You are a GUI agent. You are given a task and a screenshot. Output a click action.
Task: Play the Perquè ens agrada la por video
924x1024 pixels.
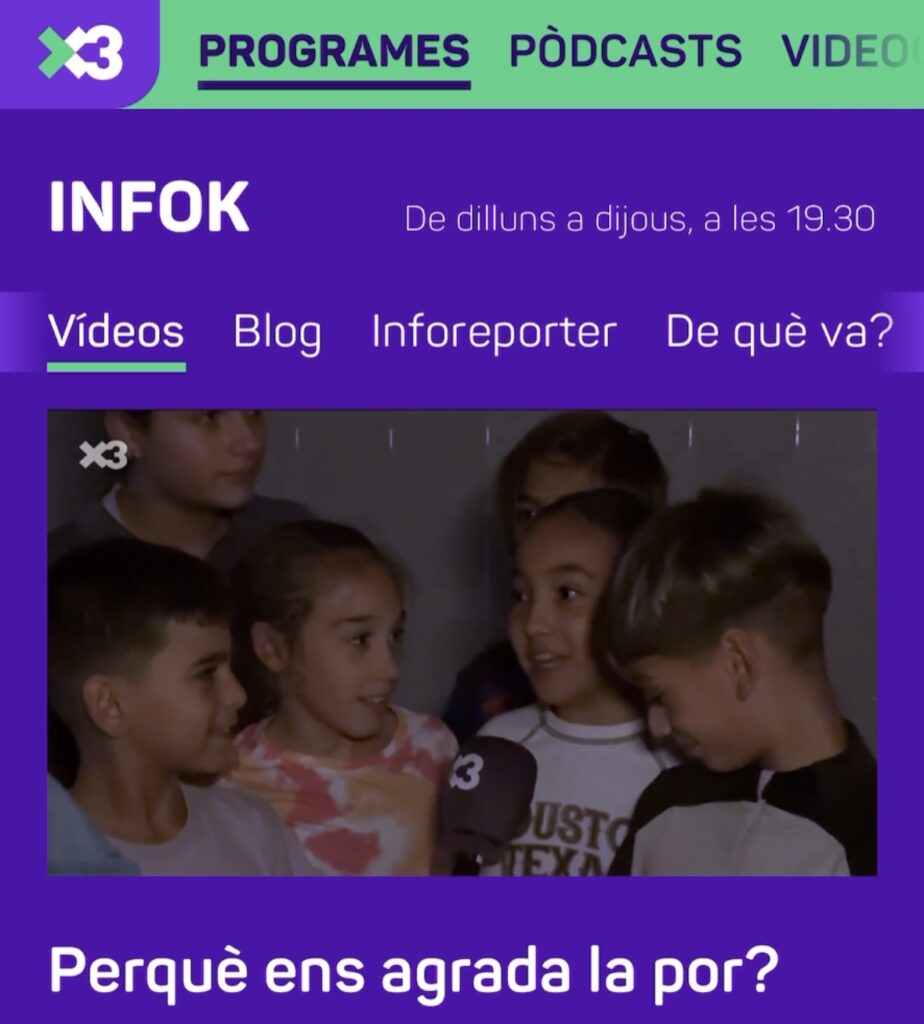(462, 642)
